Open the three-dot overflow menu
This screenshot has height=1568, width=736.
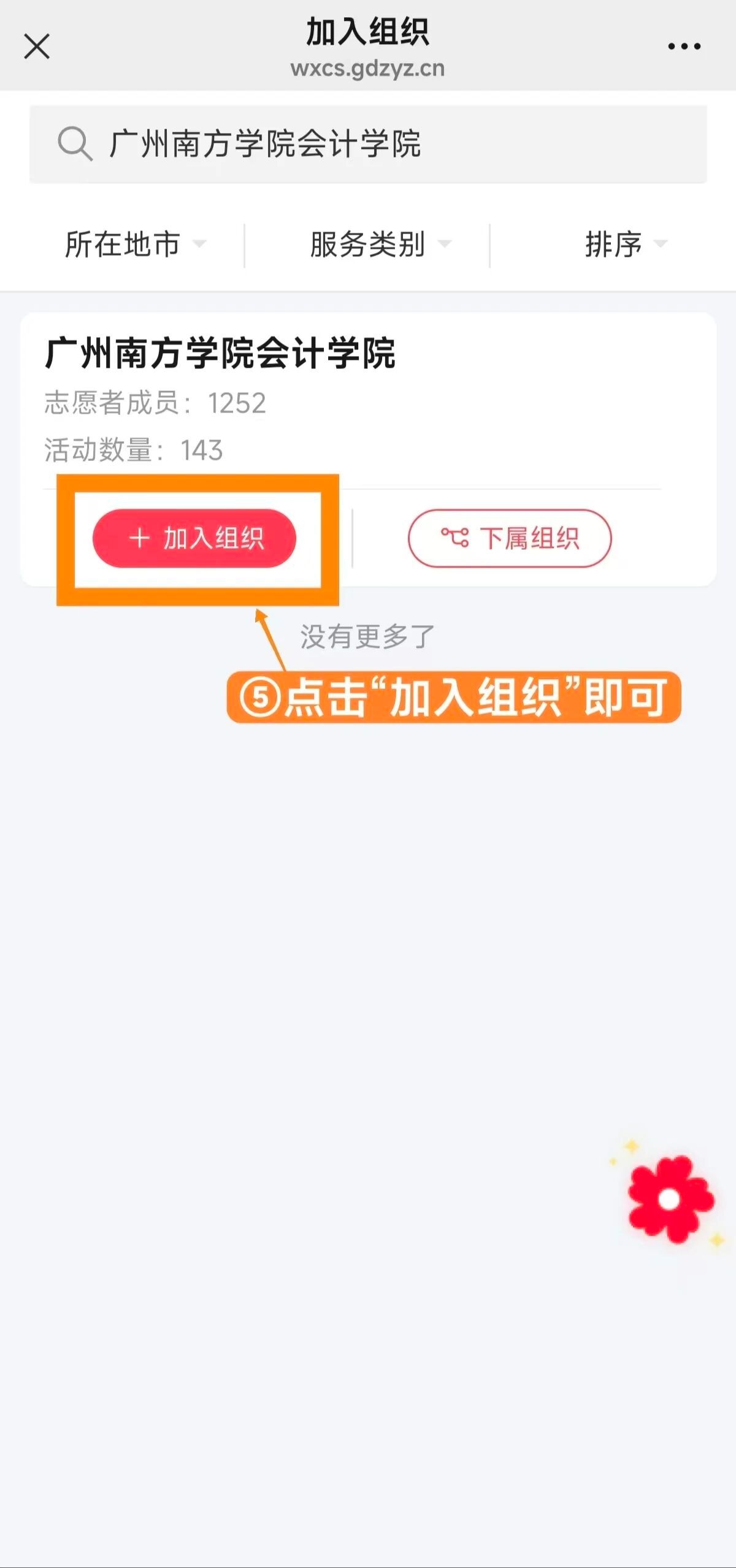684,47
